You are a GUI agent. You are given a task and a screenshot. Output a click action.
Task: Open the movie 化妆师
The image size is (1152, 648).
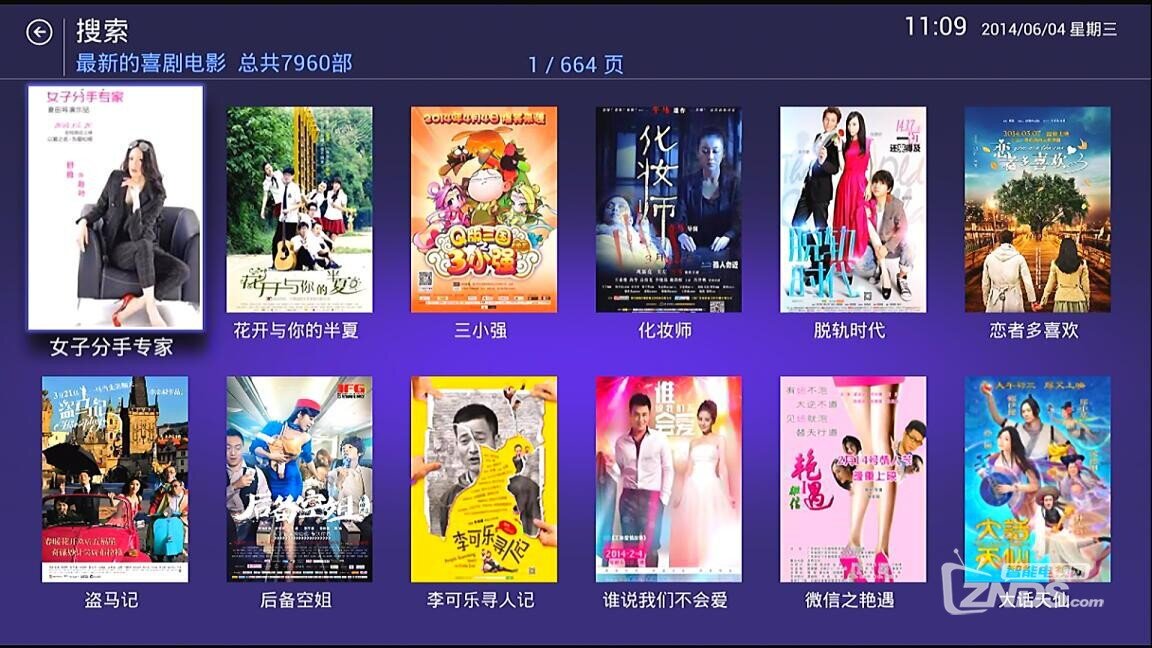[668, 209]
